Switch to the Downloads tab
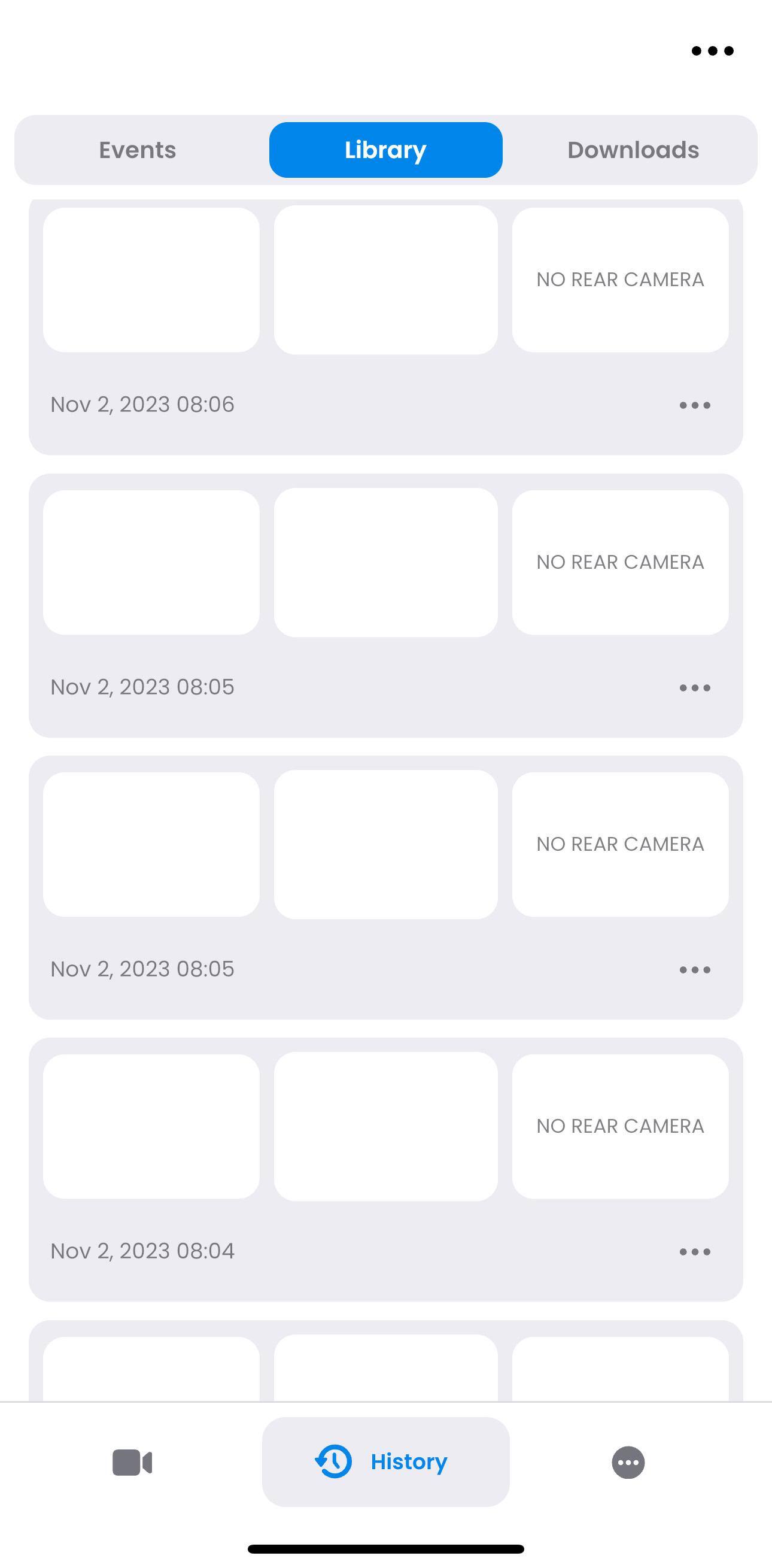Screen dimensions: 772x1568 pos(633,150)
